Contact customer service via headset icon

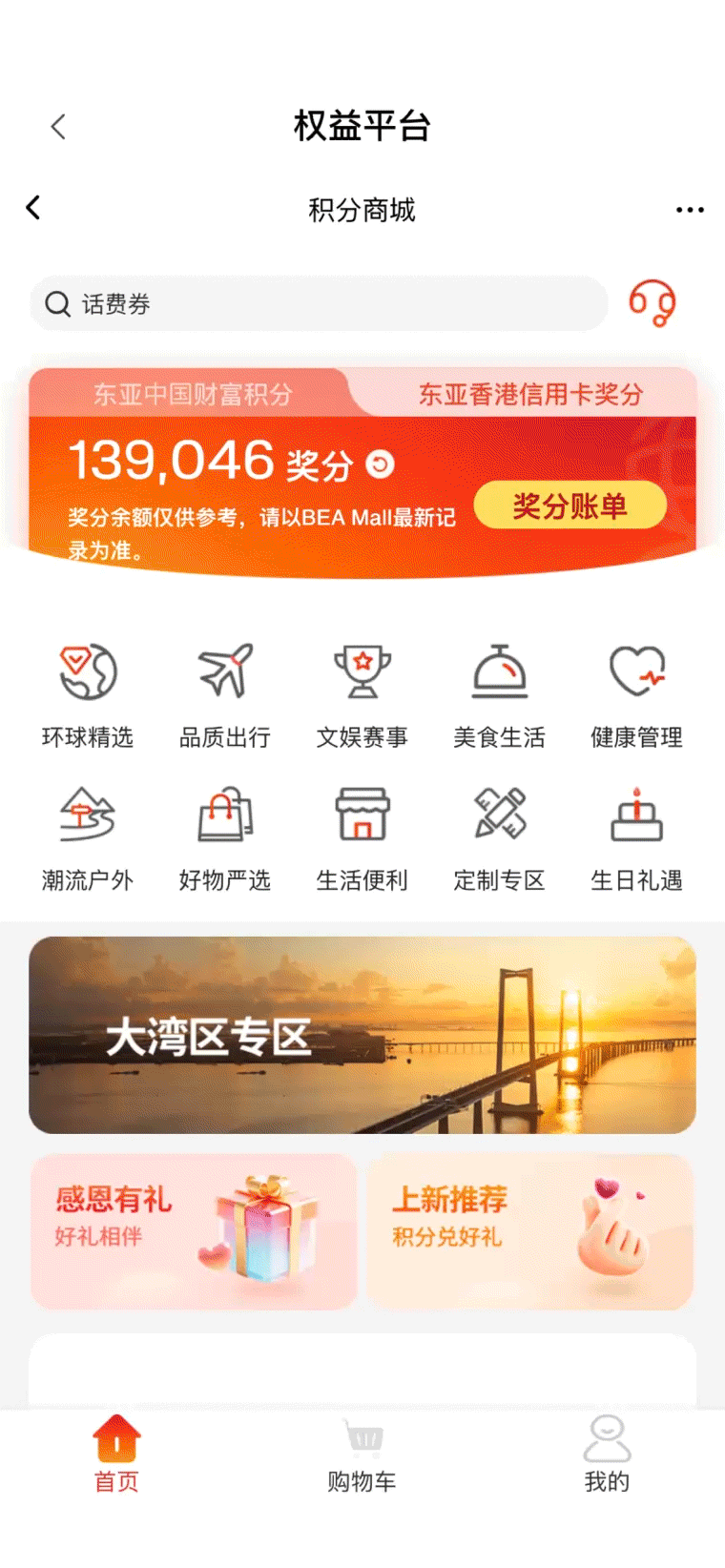click(x=652, y=303)
